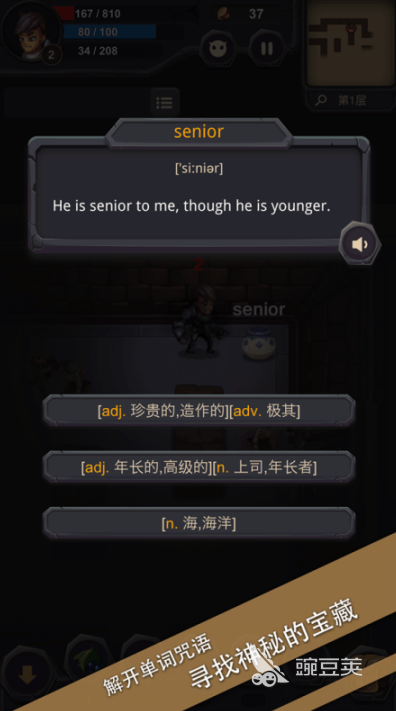This screenshot has width=396, height=711.
Task: Pause the game
Action: click(x=267, y=48)
